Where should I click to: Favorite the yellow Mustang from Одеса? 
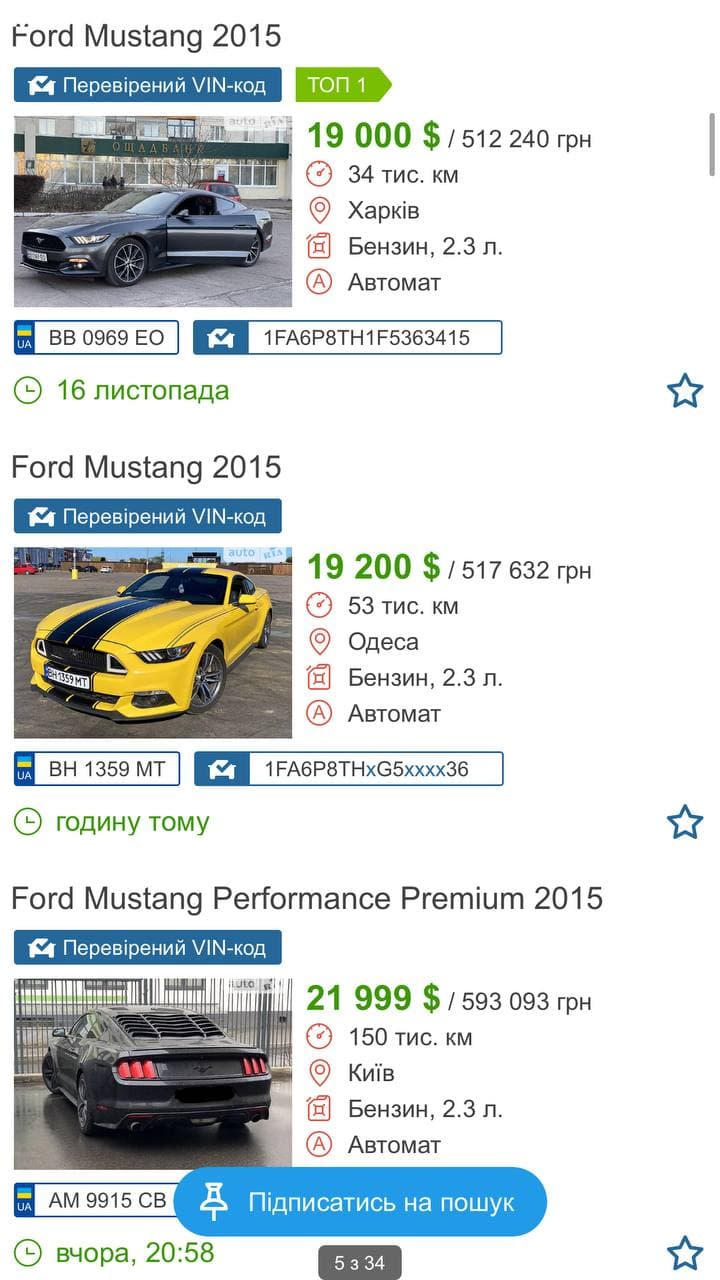click(685, 822)
